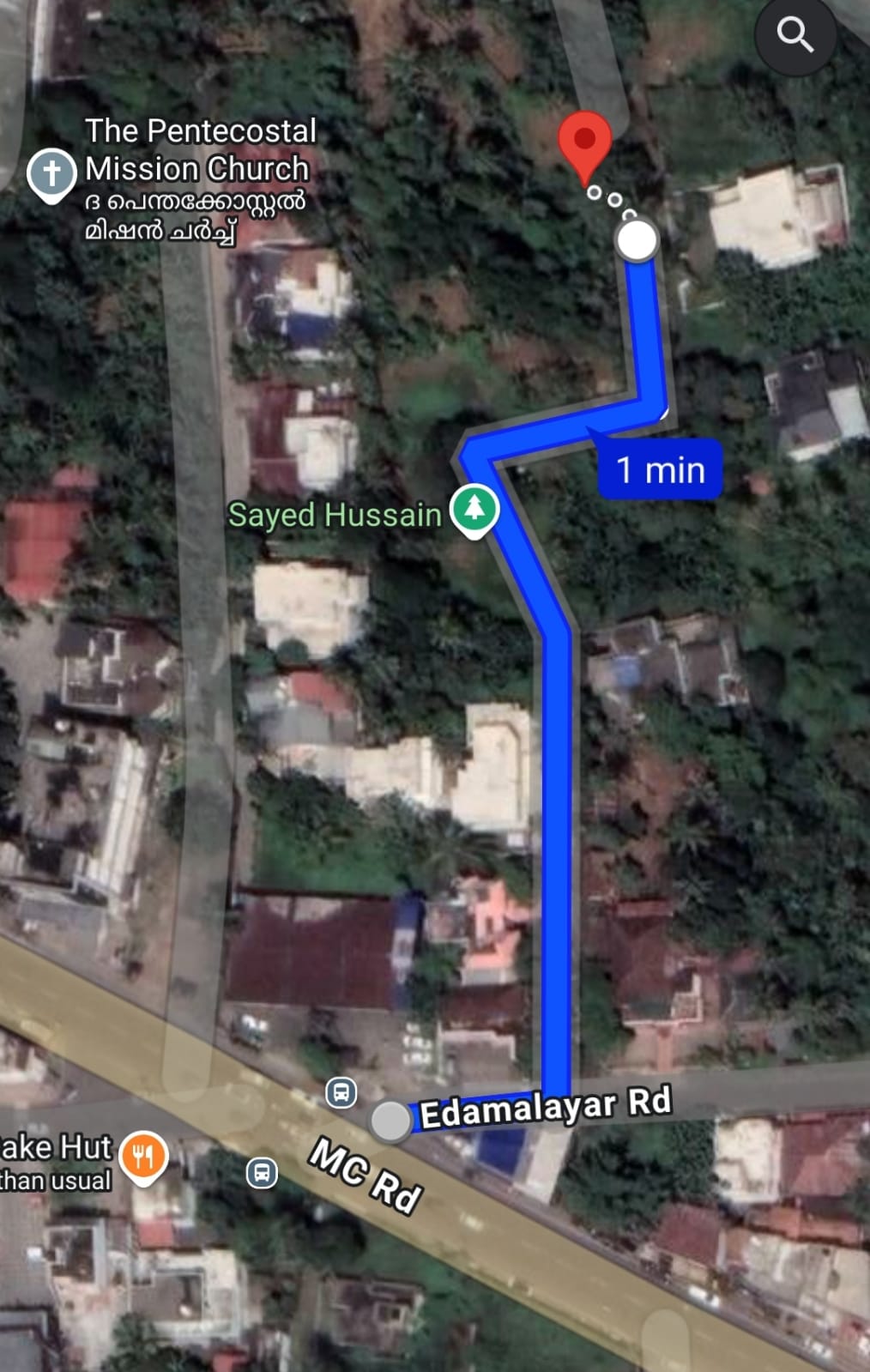Tap the 1 min route label
Image resolution: width=870 pixels, height=1372 pixels.
[x=660, y=469]
